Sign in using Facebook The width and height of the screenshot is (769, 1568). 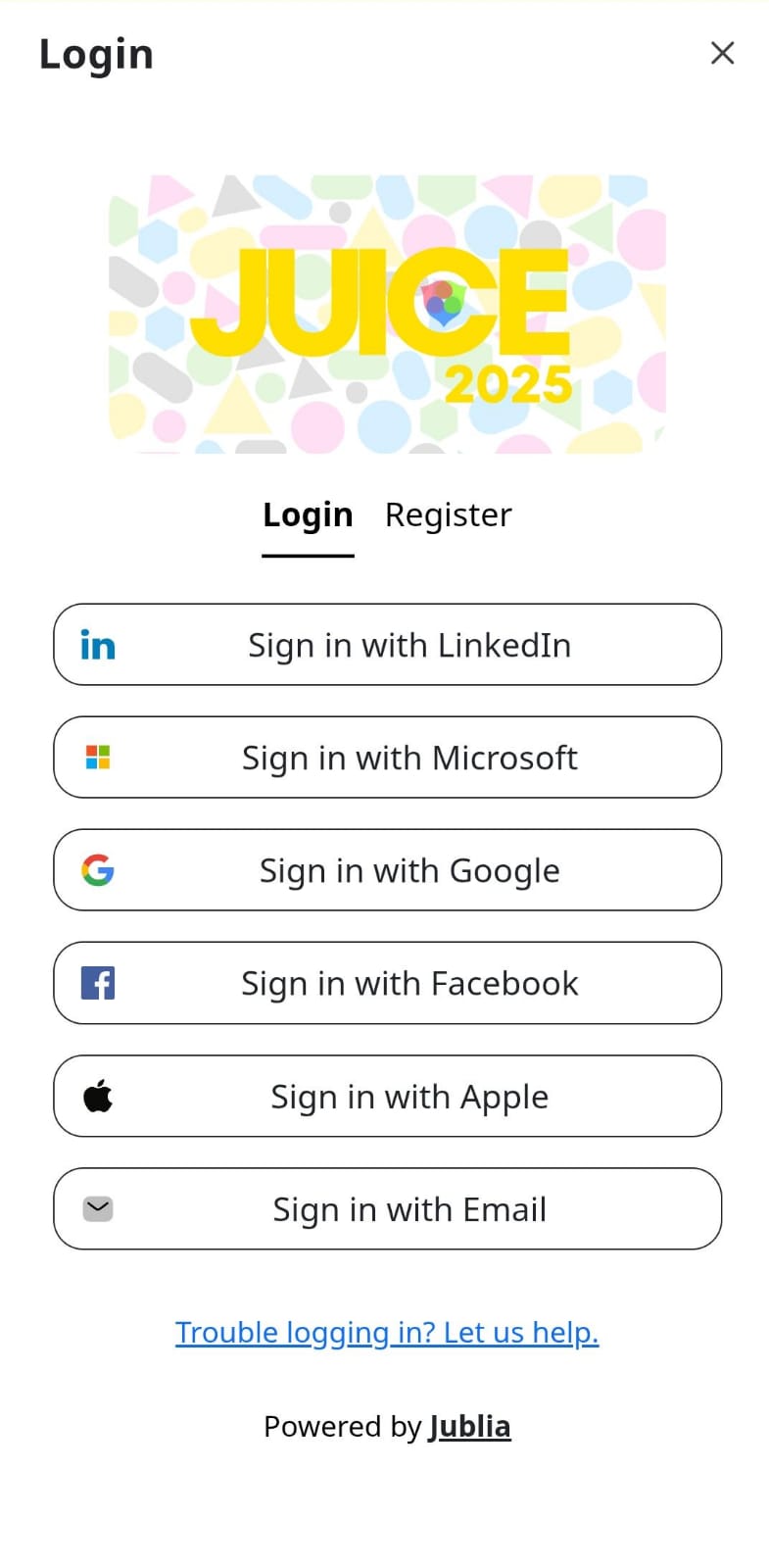click(x=388, y=983)
